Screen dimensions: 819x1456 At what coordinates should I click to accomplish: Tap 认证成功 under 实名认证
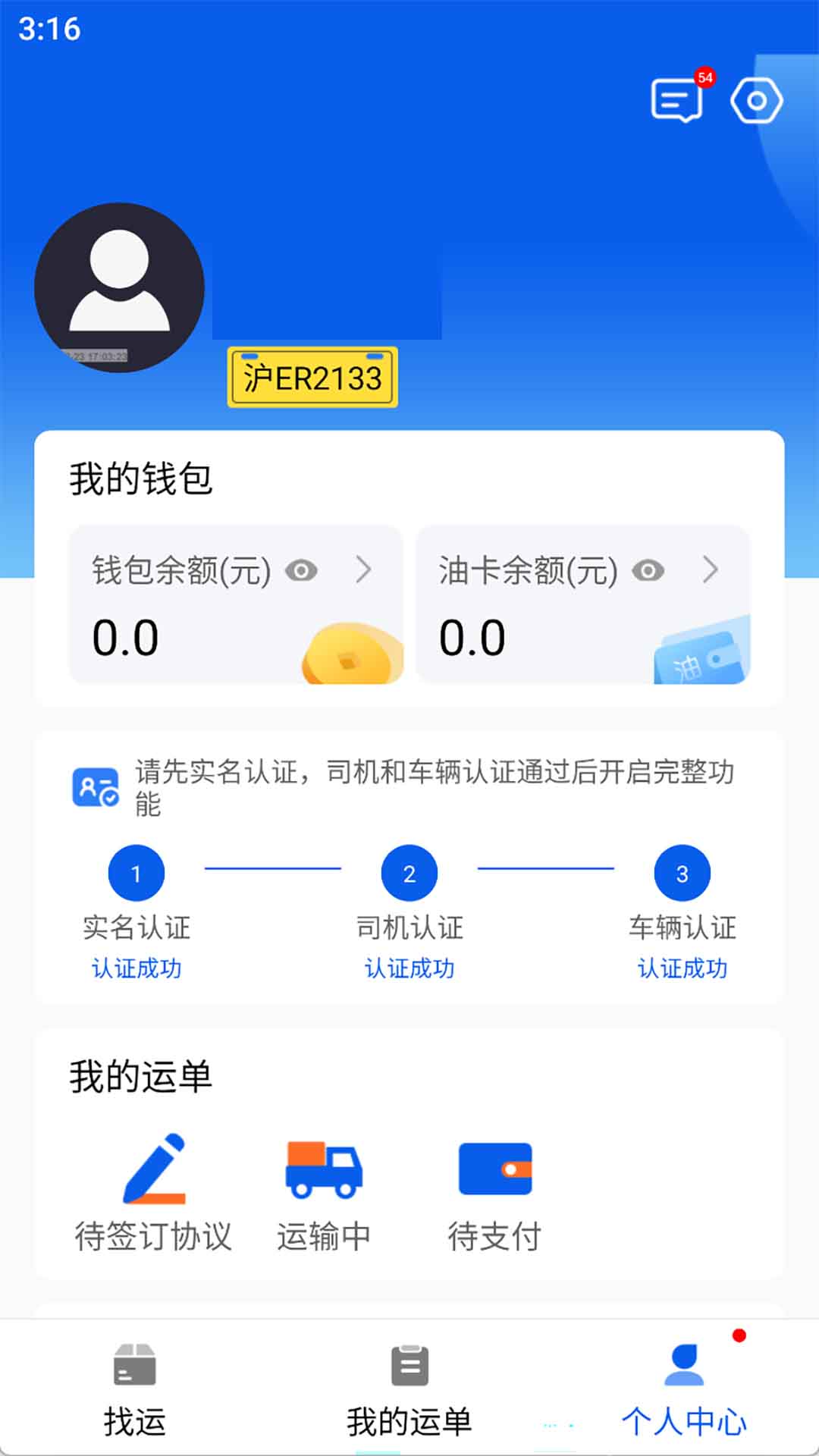[x=137, y=968]
